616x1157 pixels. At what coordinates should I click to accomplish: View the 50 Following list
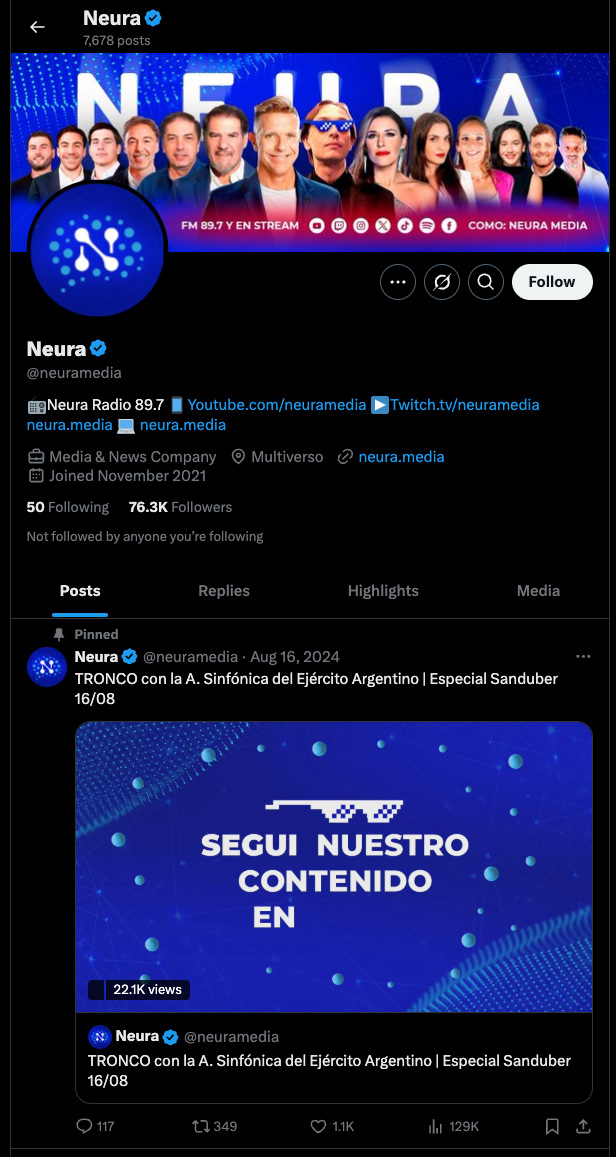[x=68, y=507]
